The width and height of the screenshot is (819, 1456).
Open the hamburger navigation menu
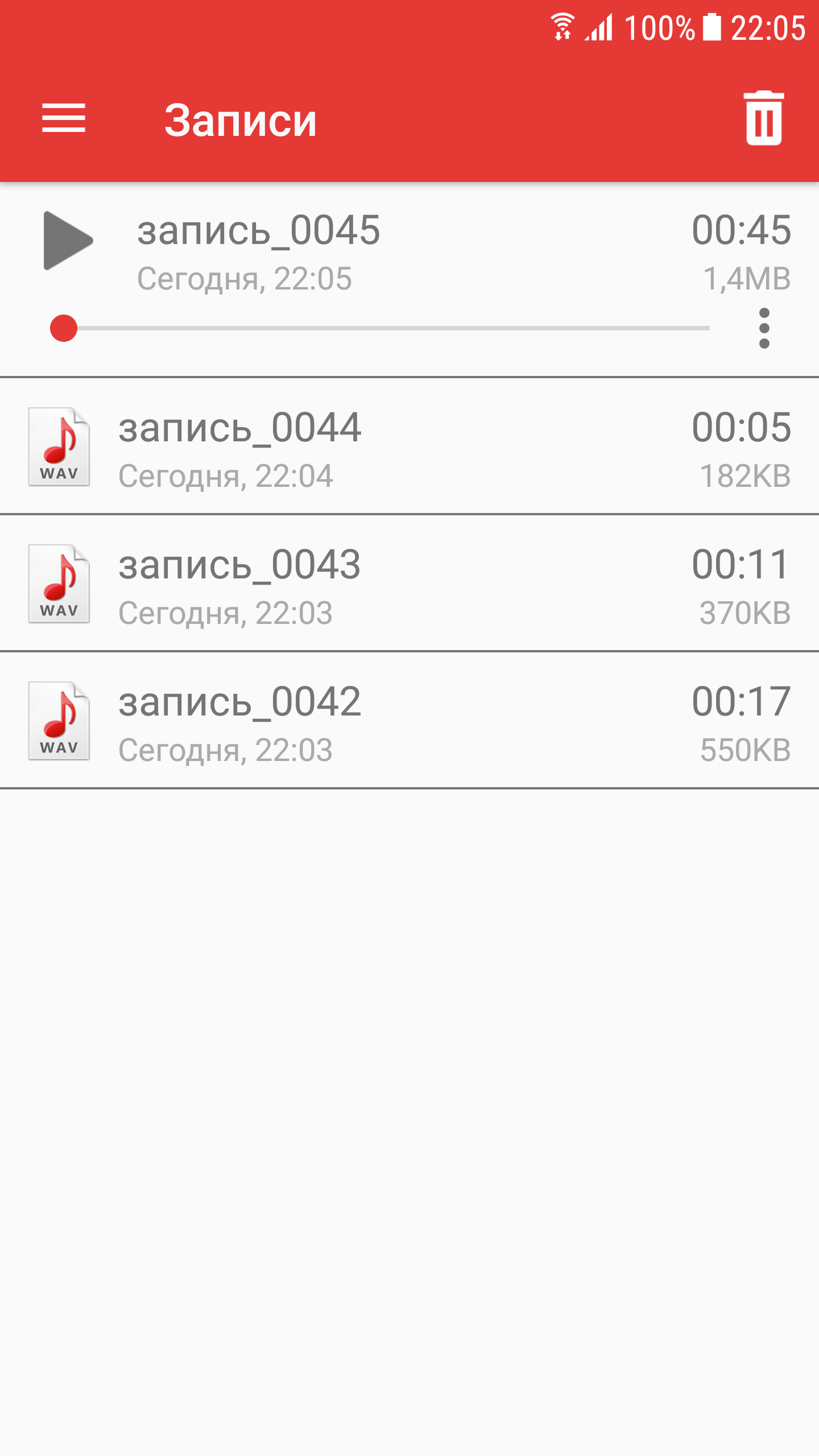pyautogui.click(x=64, y=118)
